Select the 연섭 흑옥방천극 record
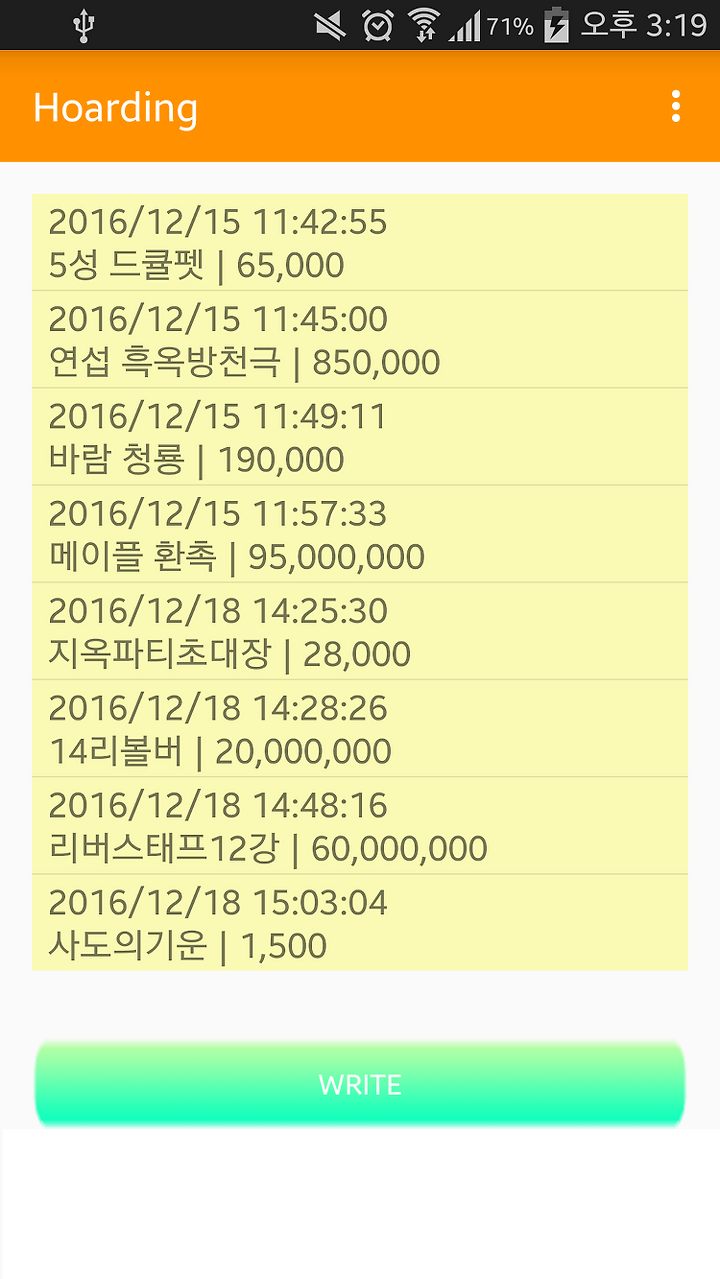 [x=360, y=339]
